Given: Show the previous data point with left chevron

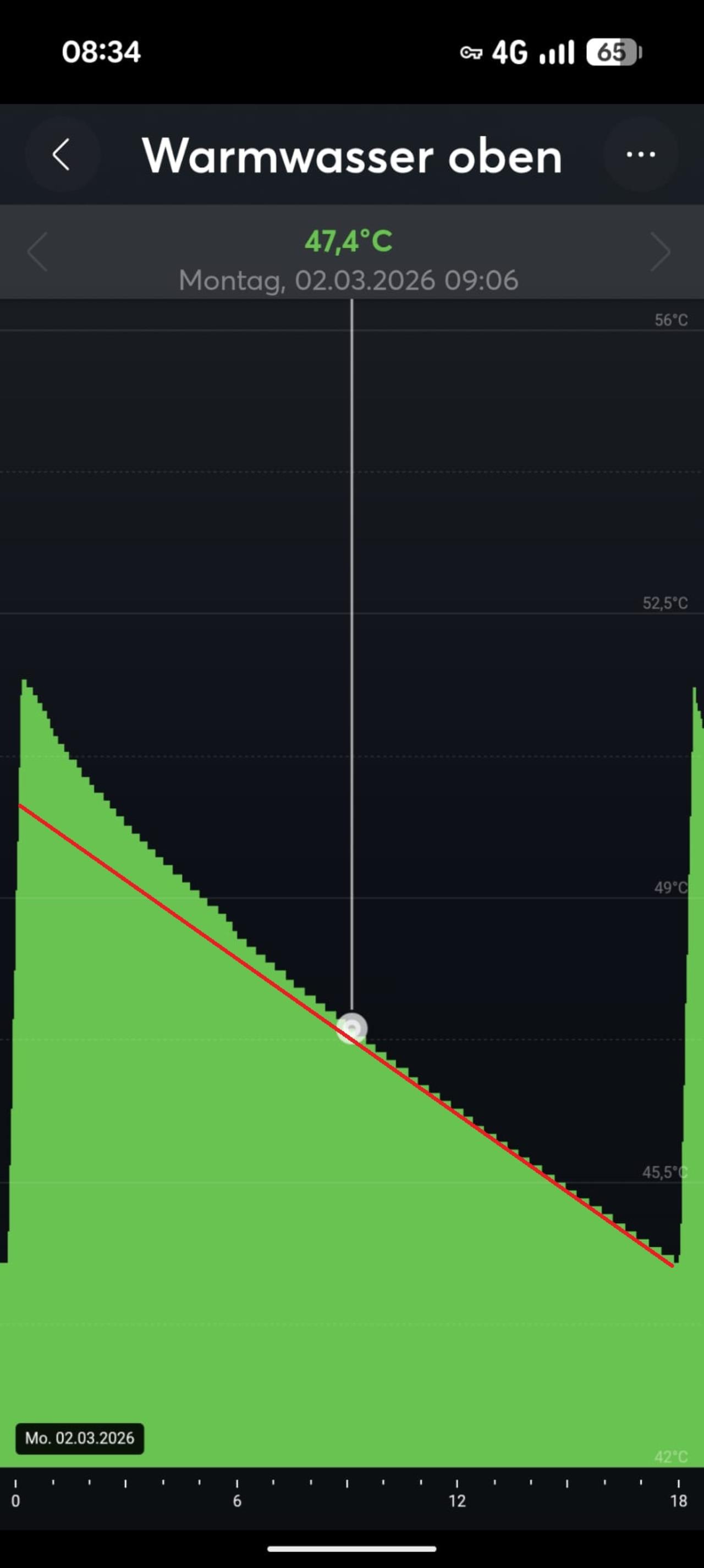Looking at the screenshot, I should coord(38,251).
